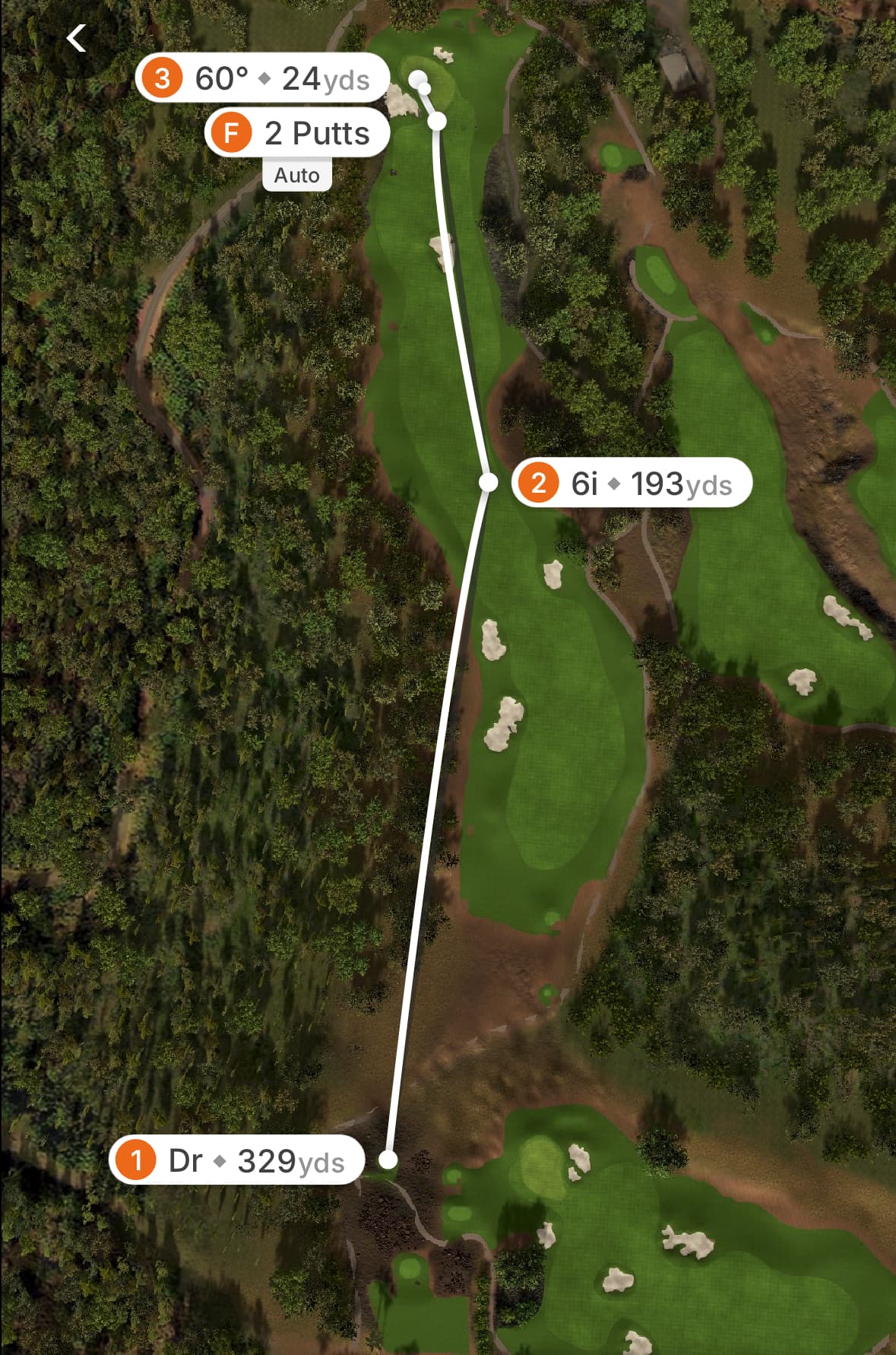Open the Dr club selector
This screenshot has width=896, height=1355.
tap(185, 1161)
